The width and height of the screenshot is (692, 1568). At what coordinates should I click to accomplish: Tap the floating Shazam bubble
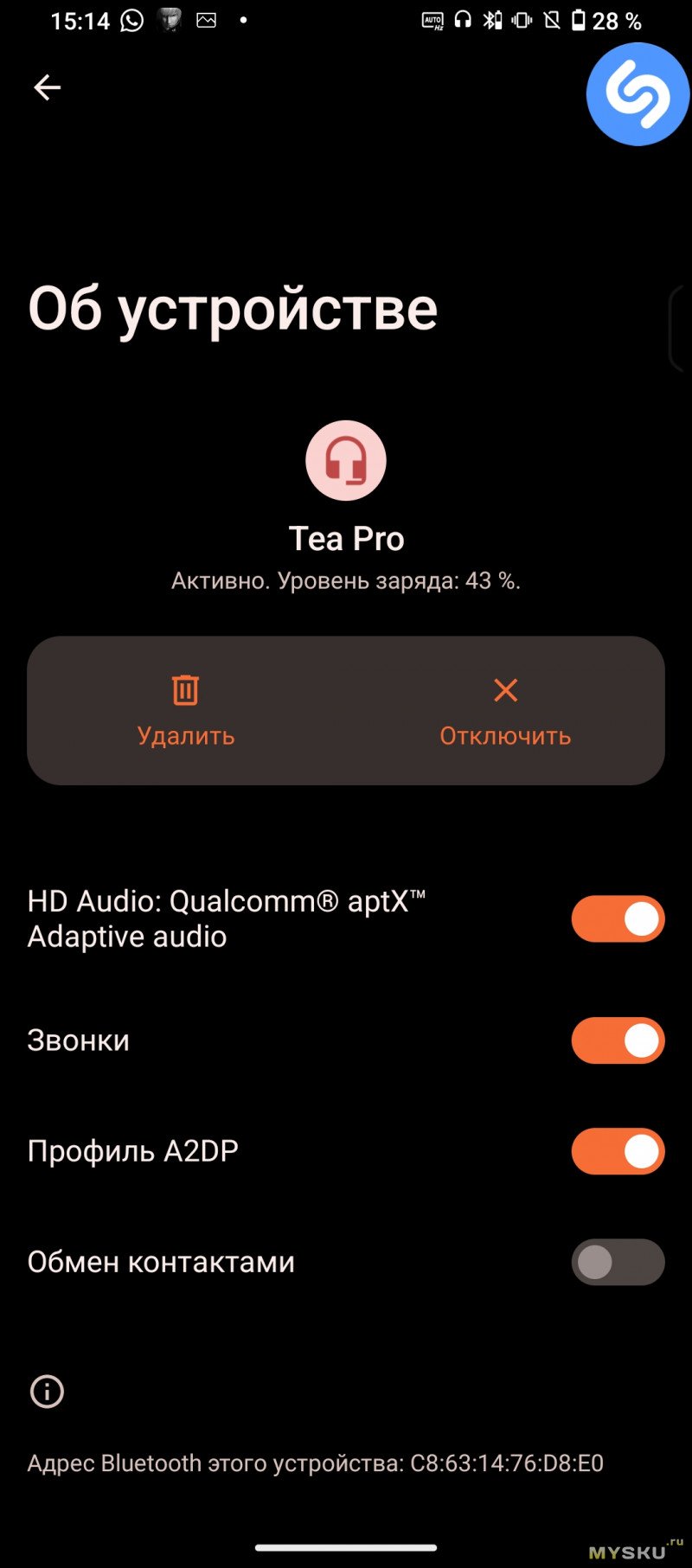(638, 93)
